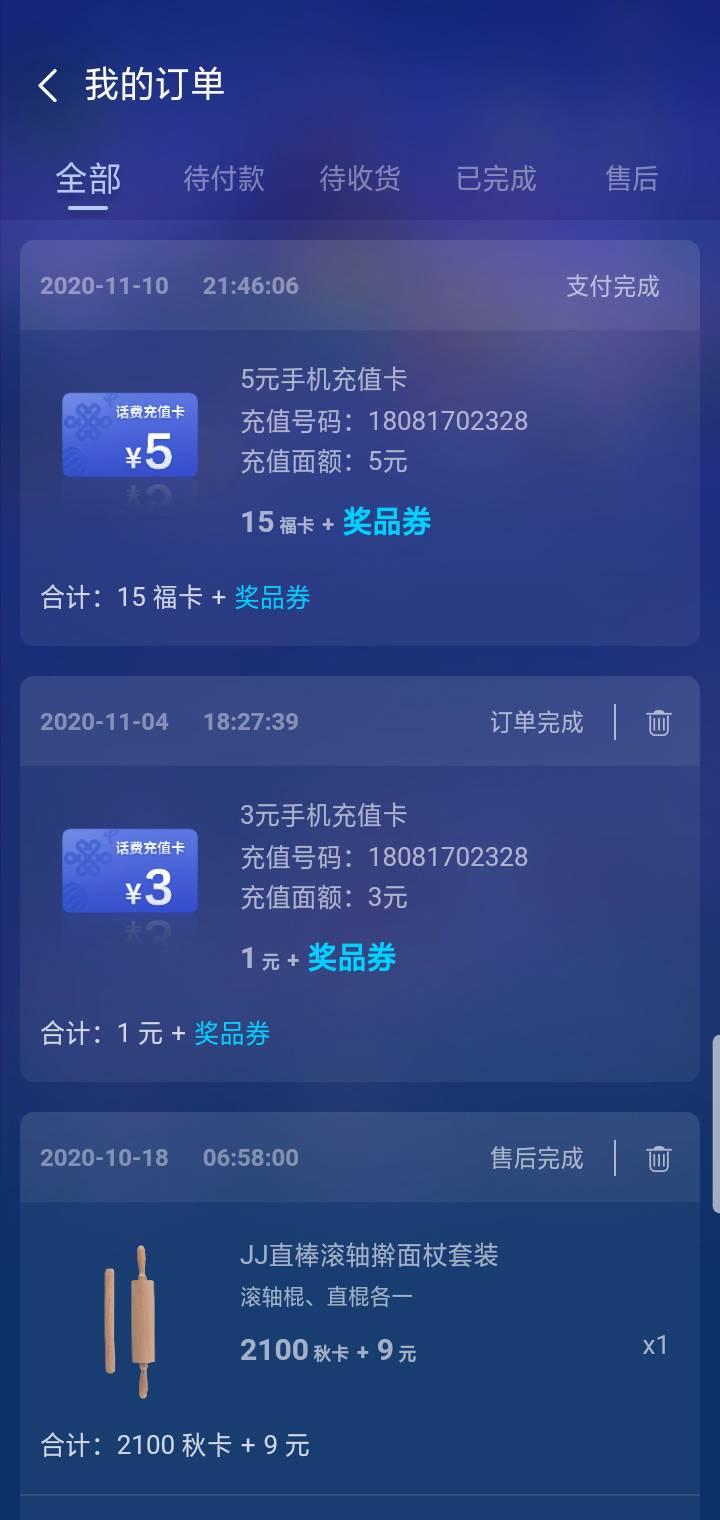Click the 支付完成 status label
This screenshot has height=1520, width=720.
tap(612, 286)
